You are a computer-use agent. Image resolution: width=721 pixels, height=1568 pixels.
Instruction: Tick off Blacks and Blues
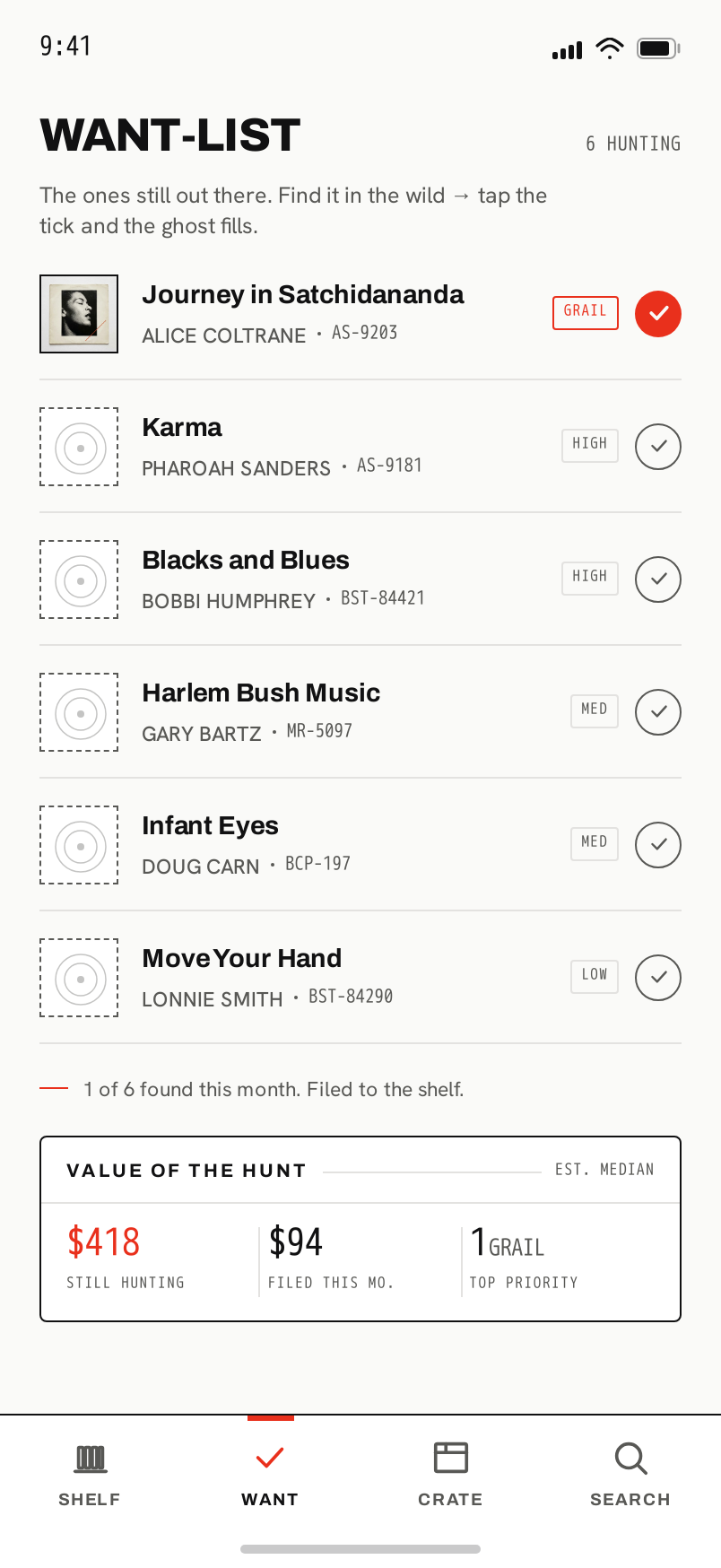tap(658, 579)
